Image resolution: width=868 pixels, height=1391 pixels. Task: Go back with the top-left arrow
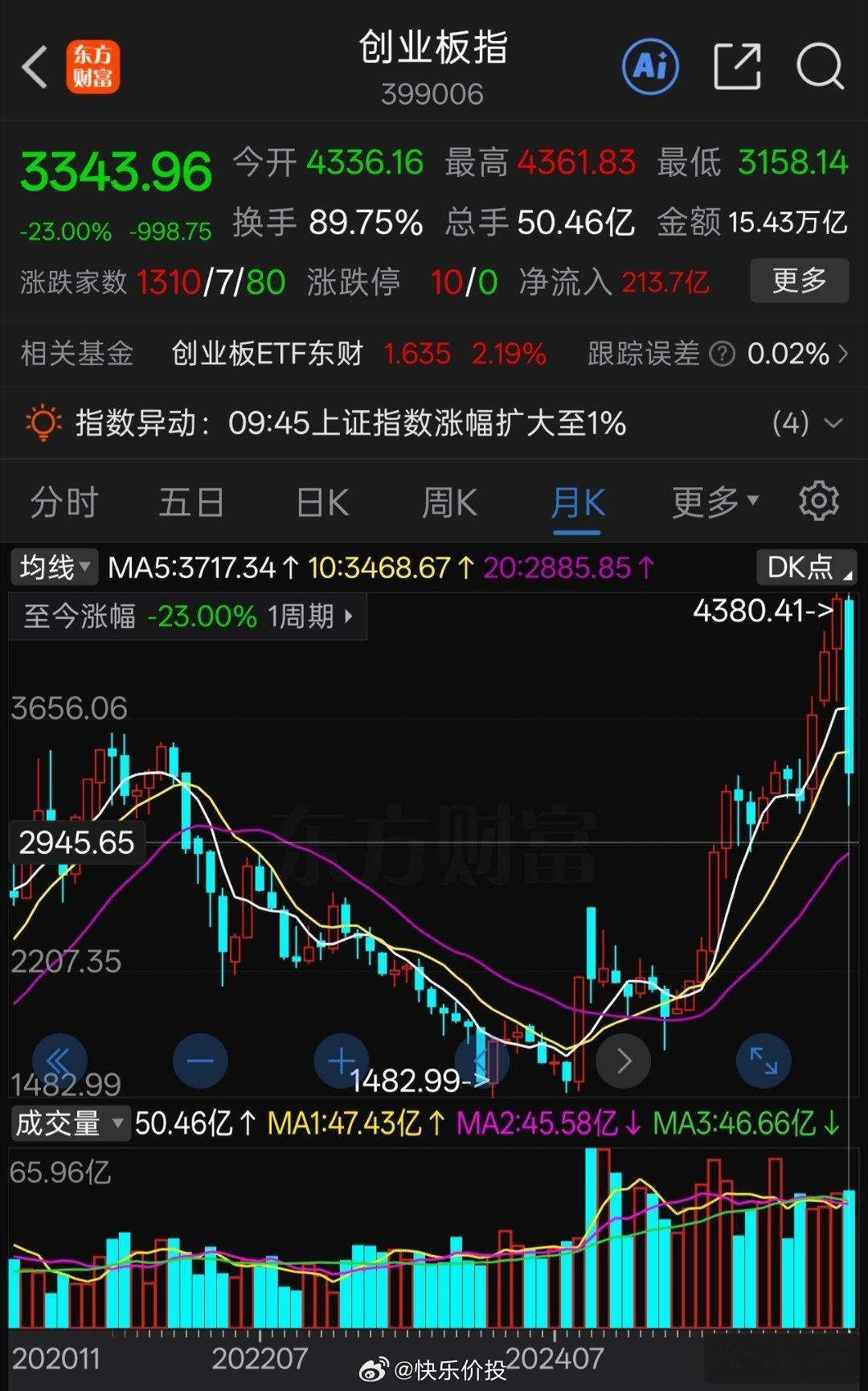[x=35, y=67]
